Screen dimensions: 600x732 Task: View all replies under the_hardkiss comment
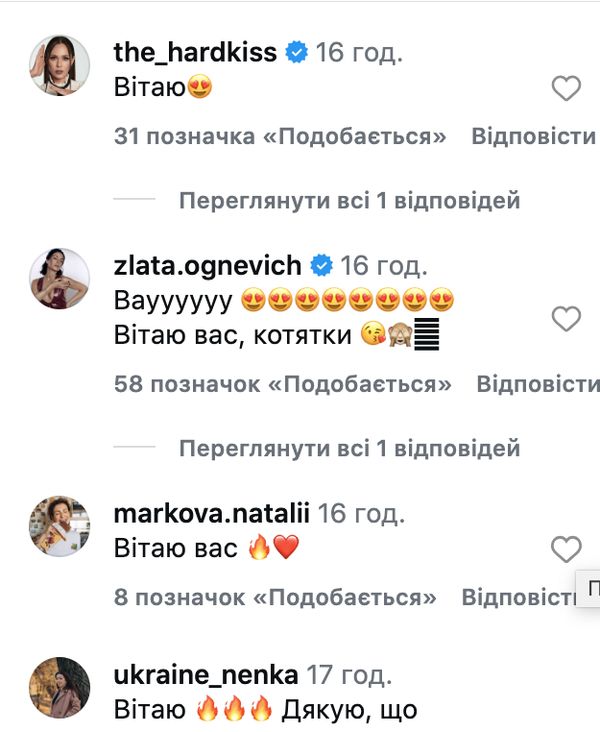pyautogui.click(x=349, y=201)
